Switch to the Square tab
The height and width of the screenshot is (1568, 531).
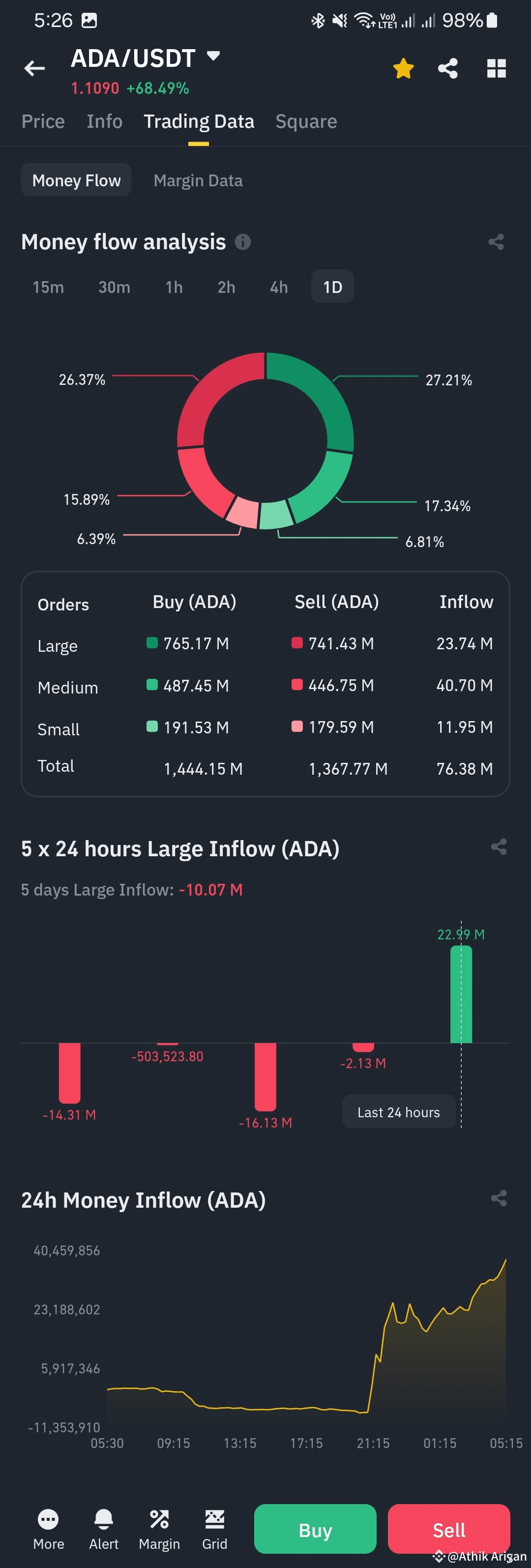(306, 121)
